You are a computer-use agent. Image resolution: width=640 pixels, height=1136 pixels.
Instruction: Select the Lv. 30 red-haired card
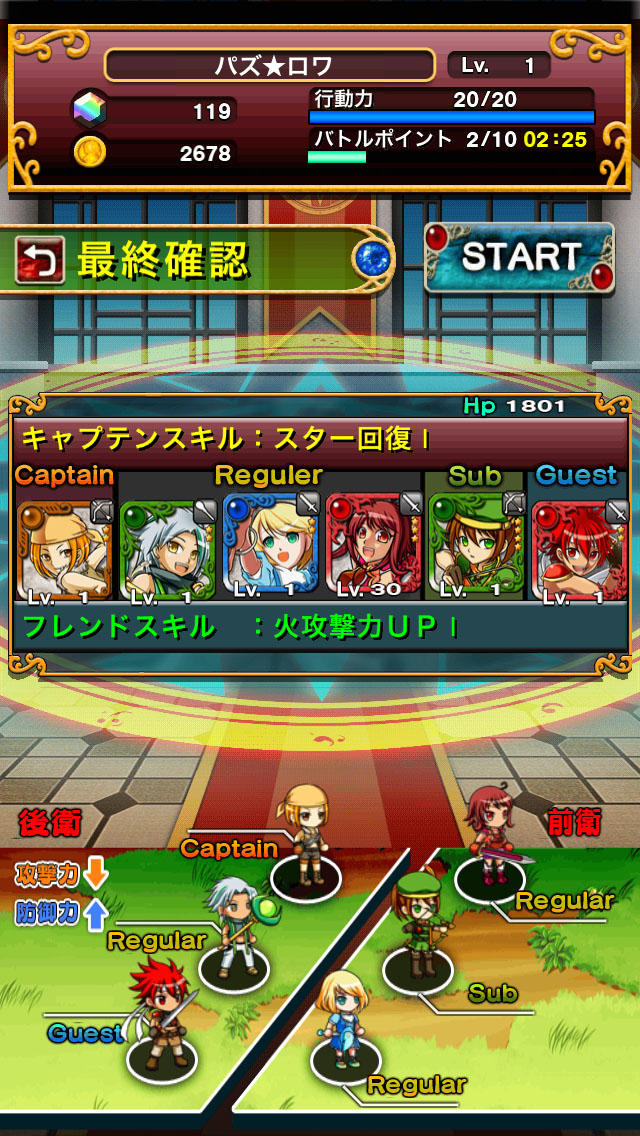[x=373, y=549]
